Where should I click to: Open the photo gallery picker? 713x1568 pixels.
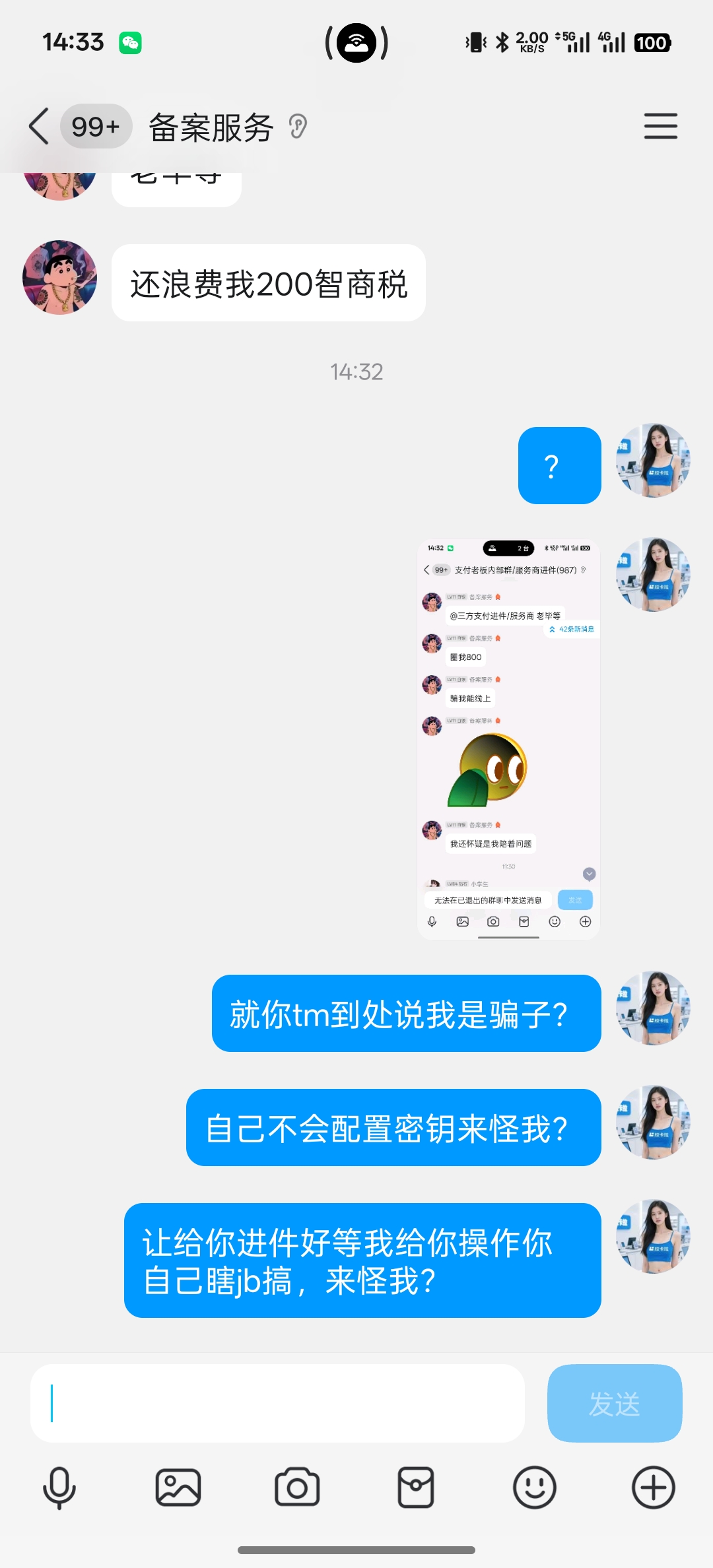tap(178, 1487)
